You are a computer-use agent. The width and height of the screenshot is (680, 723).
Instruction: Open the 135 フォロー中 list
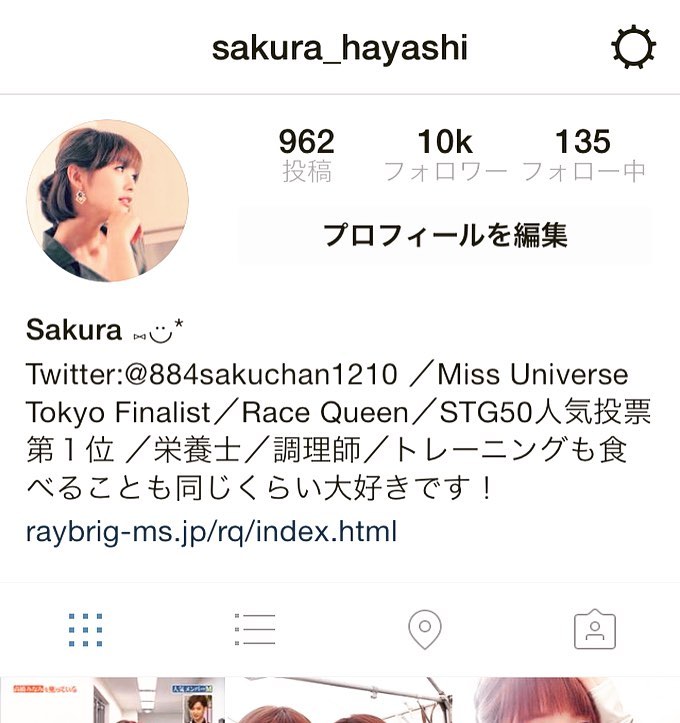pos(583,155)
